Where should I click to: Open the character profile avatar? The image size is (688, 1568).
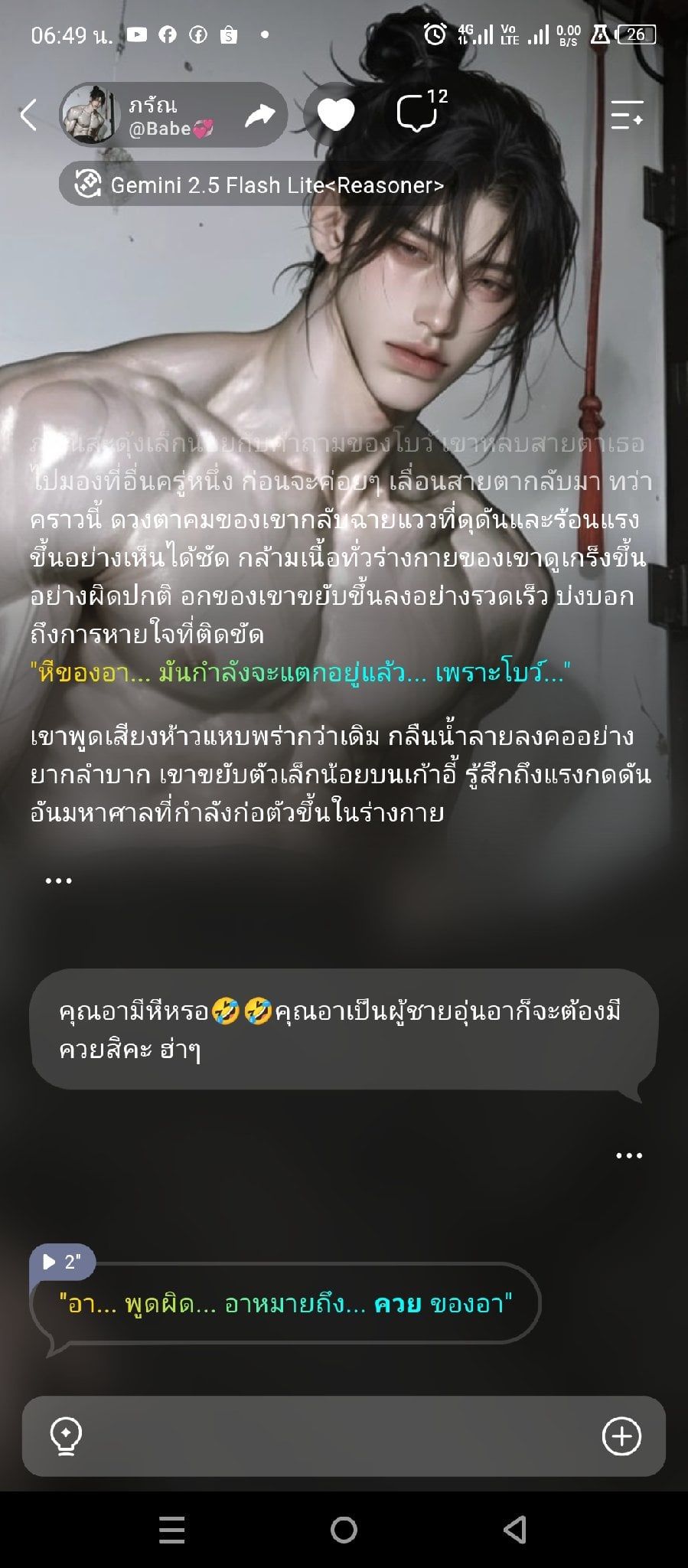[x=89, y=115]
